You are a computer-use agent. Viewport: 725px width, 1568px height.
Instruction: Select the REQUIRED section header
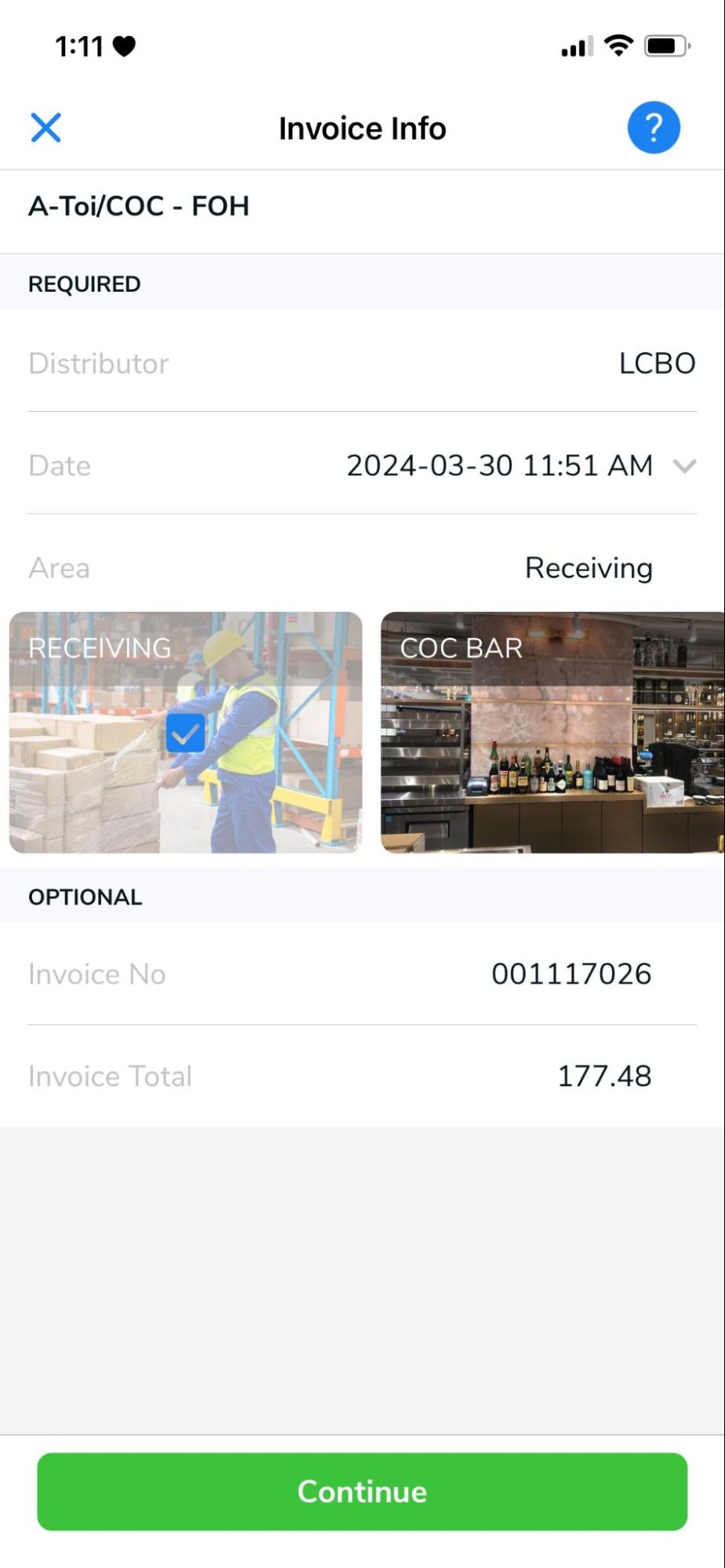85,283
